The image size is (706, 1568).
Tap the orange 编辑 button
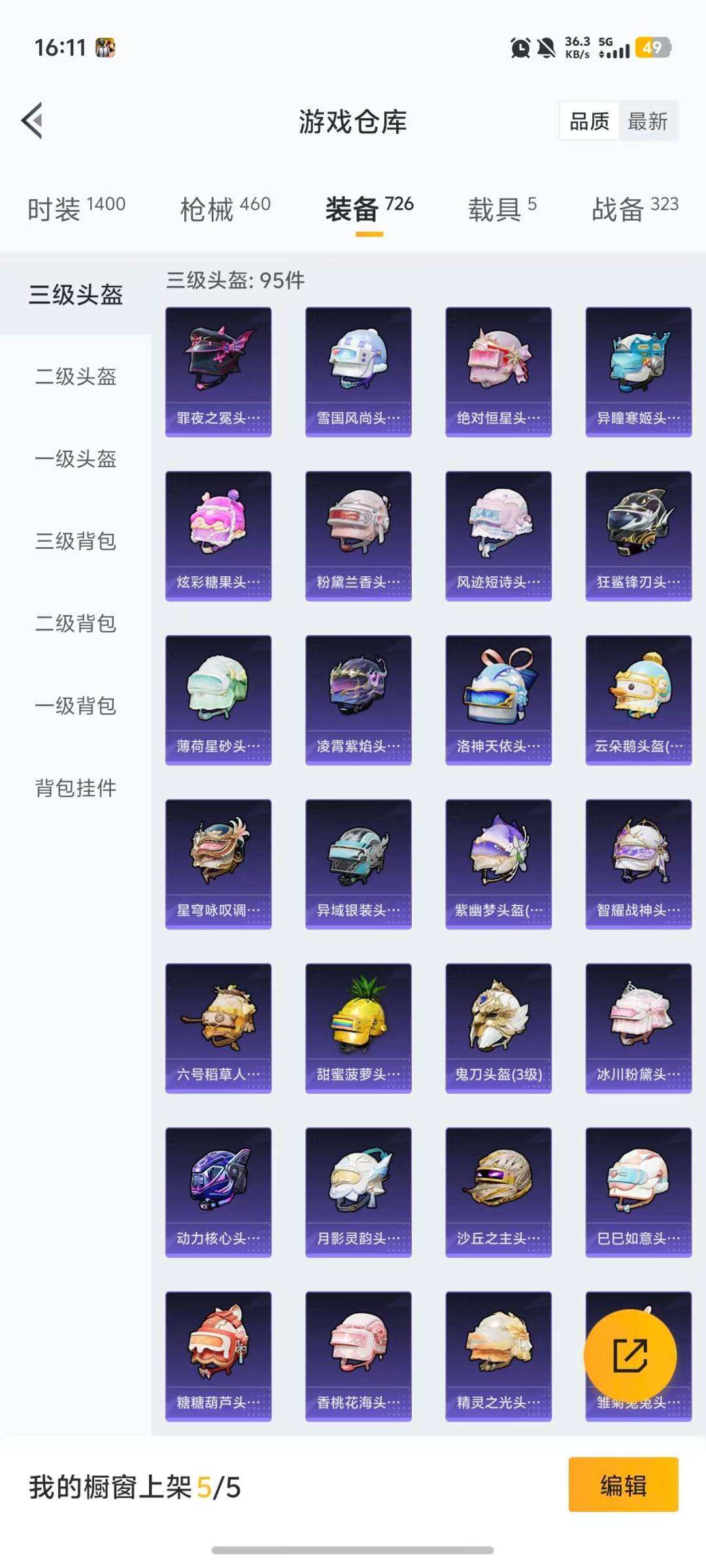[623, 1485]
